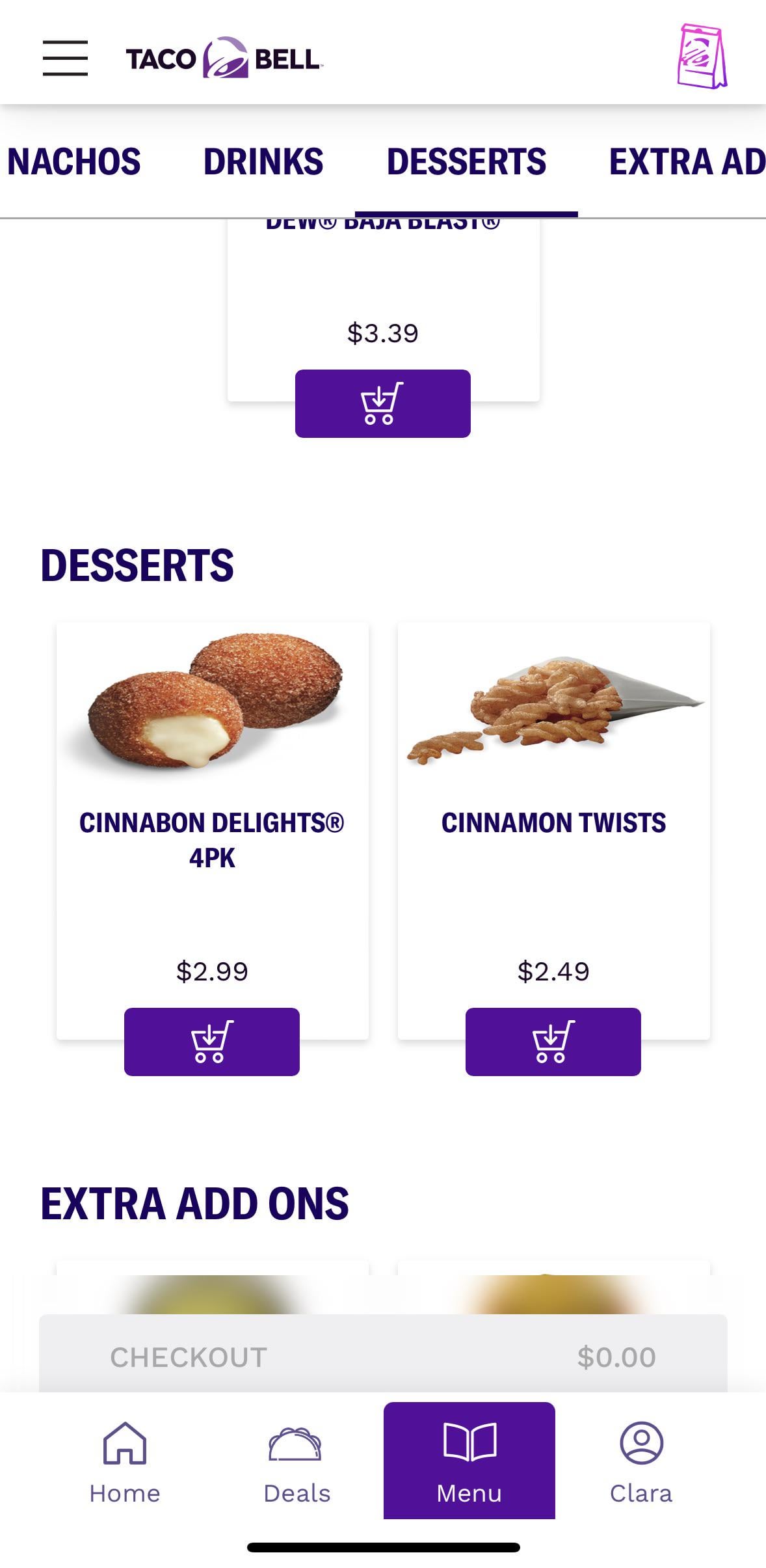Image resolution: width=766 pixels, height=1568 pixels.
Task: Open the hamburger menu
Action: point(65,58)
